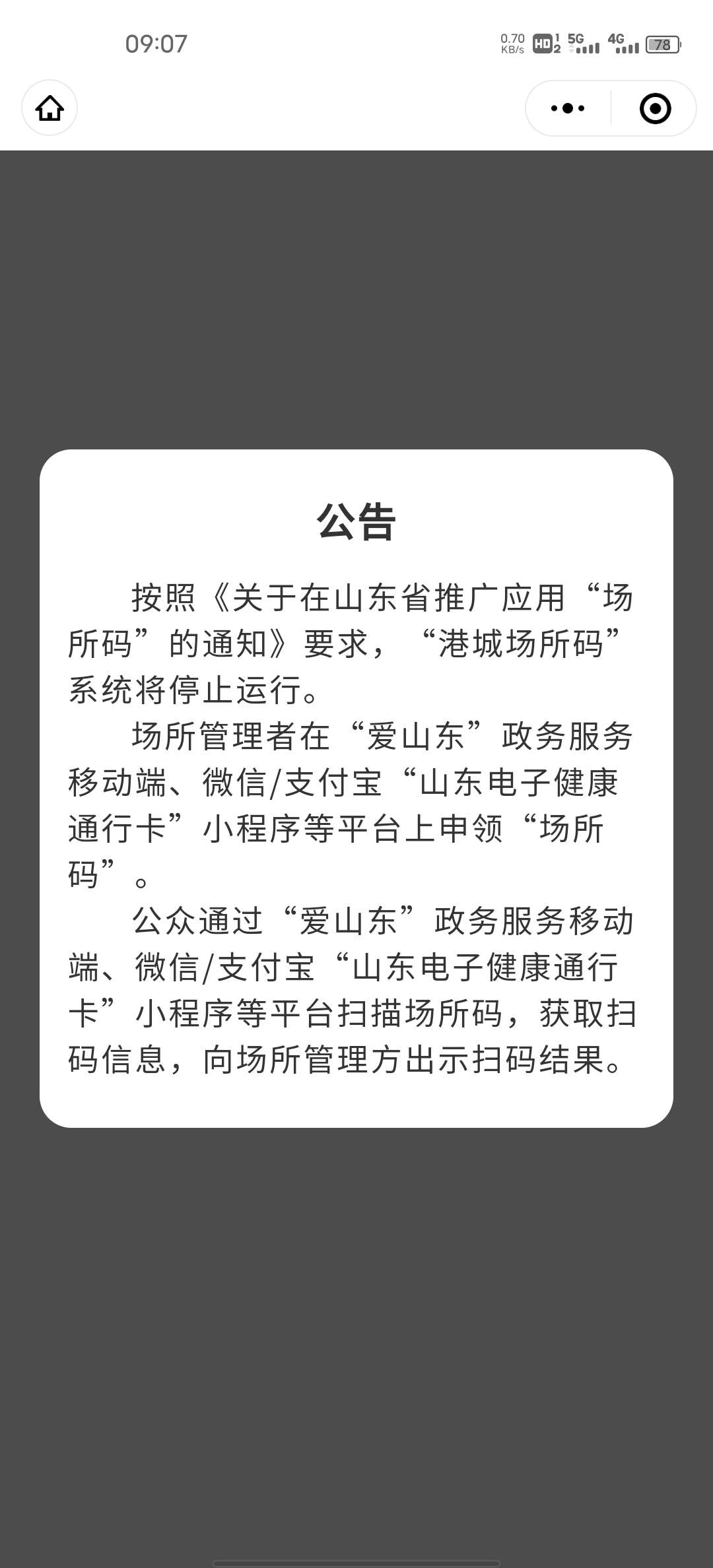
Task: Close the mini program with the circle button
Action: 655,108
